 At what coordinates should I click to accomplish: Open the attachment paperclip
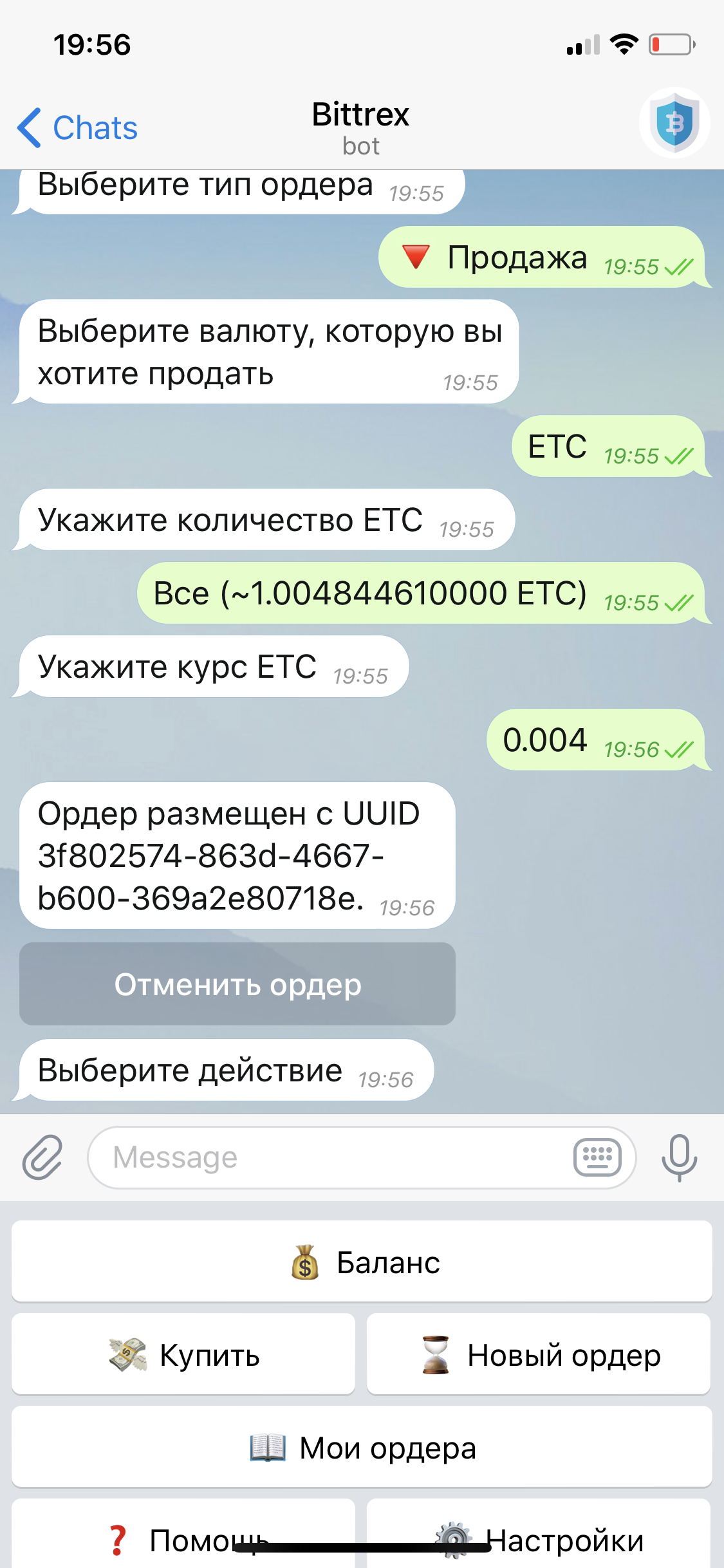[x=42, y=1157]
